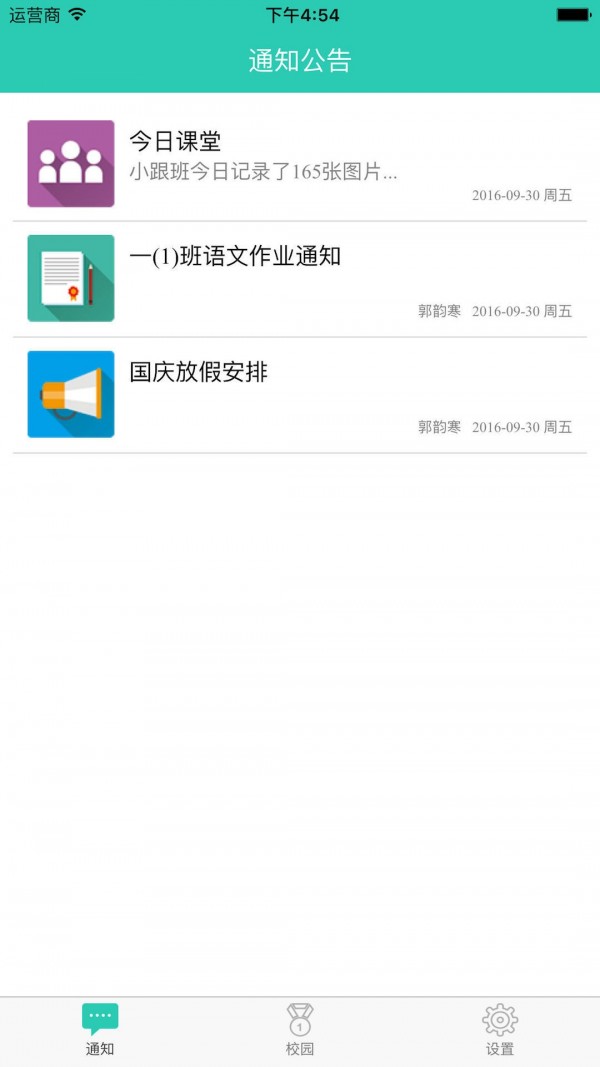Open the 一(1)班语文作业通知 notice

coord(300,279)
